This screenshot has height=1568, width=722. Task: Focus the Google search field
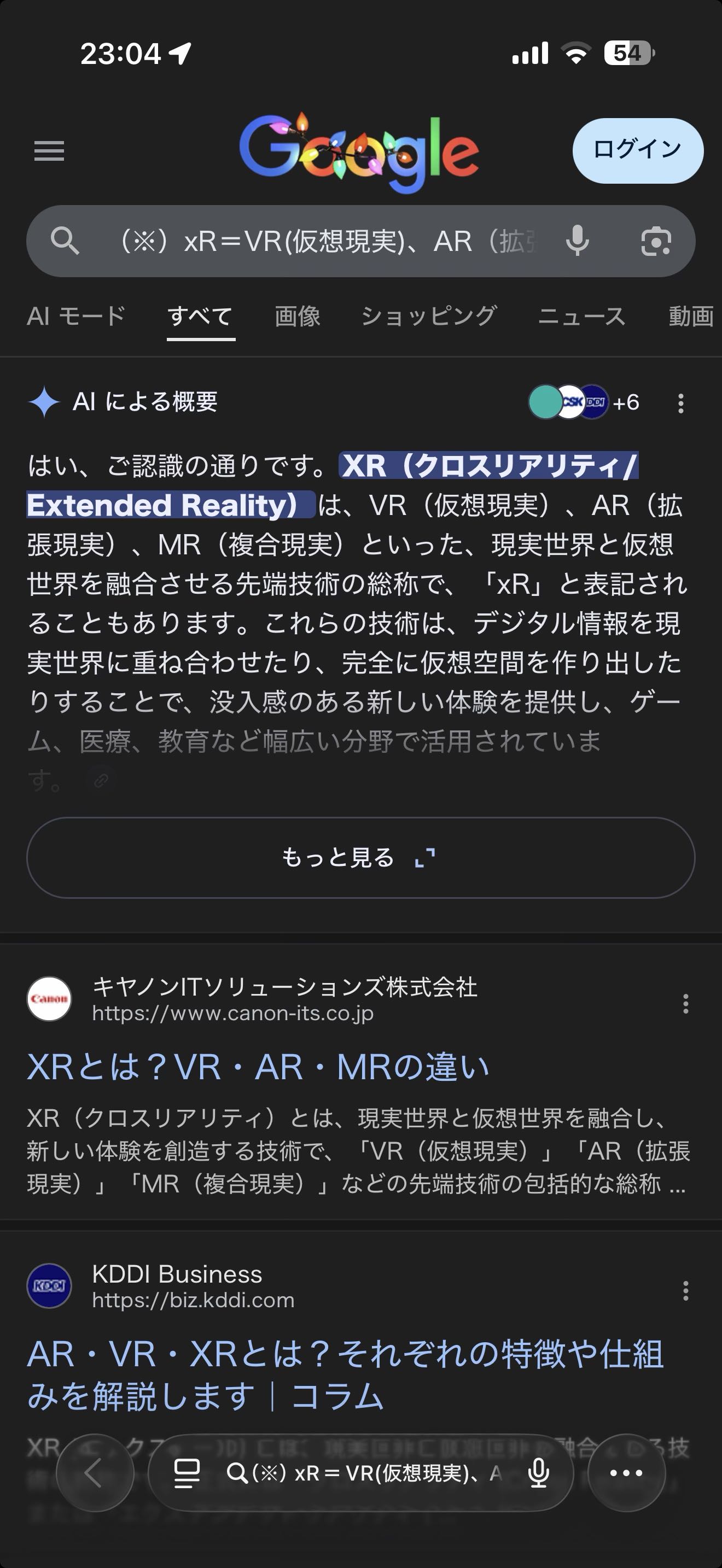pyautogui.click(x=329, y=241)
